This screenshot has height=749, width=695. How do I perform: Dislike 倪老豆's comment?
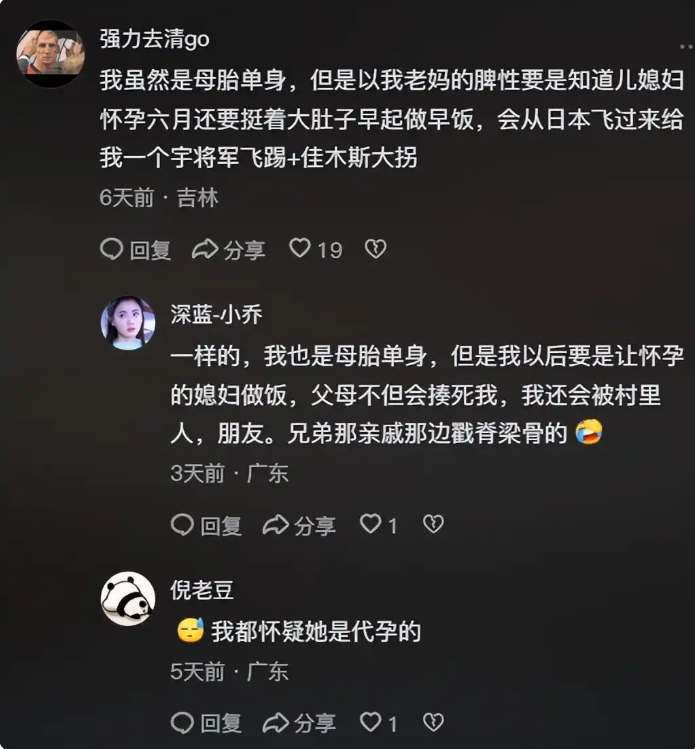point(433,722)
